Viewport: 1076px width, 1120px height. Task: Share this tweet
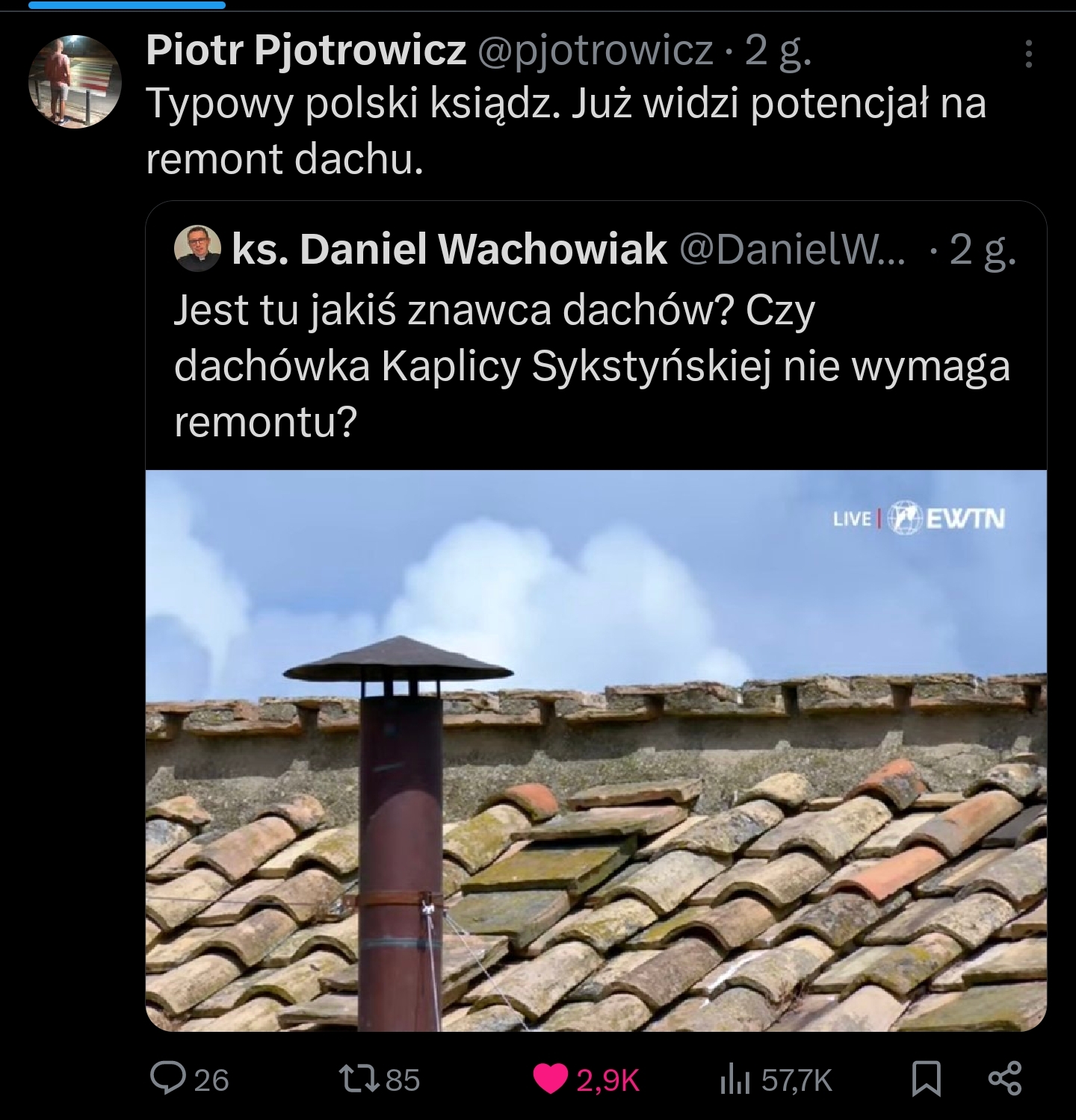click(1004, 1079)
